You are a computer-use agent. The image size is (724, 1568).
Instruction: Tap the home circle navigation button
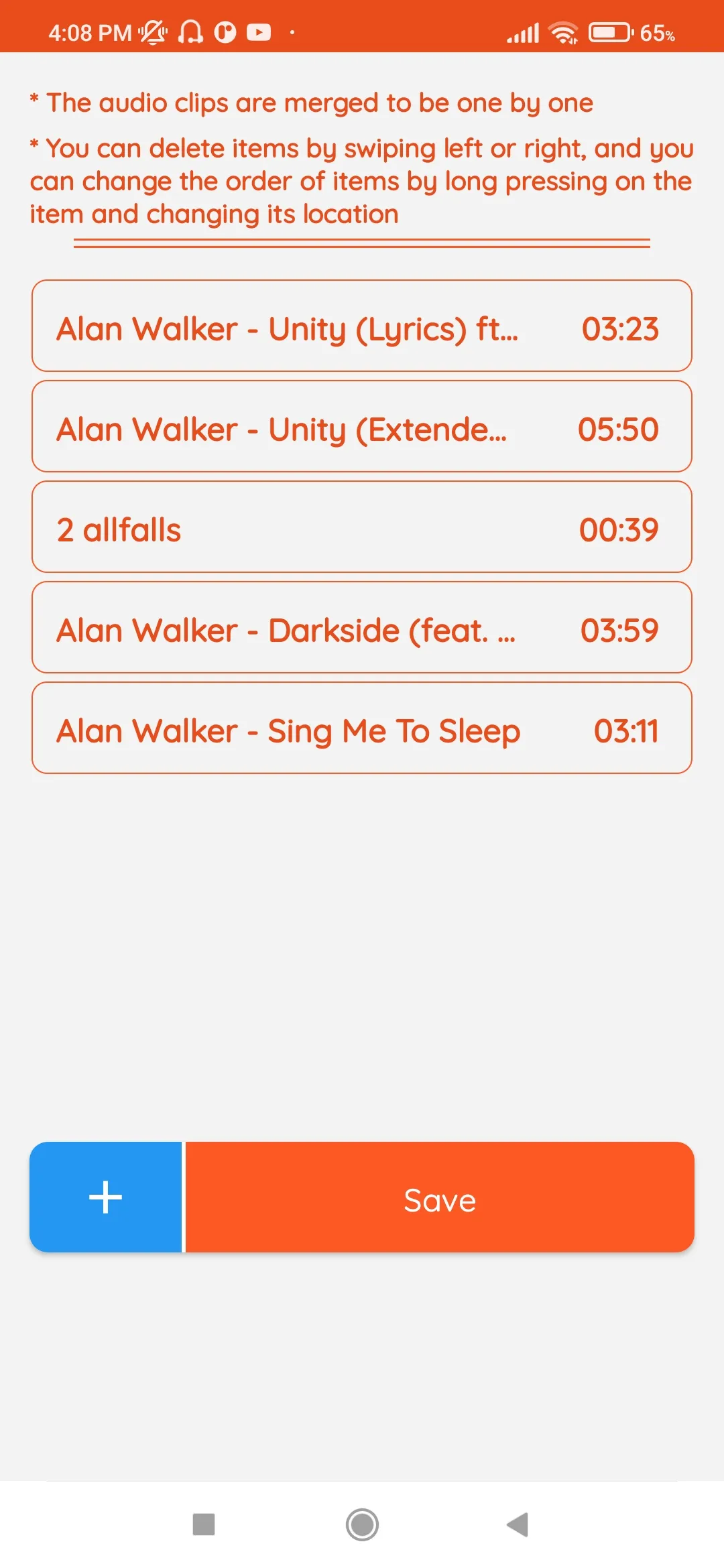point(362,1526)
